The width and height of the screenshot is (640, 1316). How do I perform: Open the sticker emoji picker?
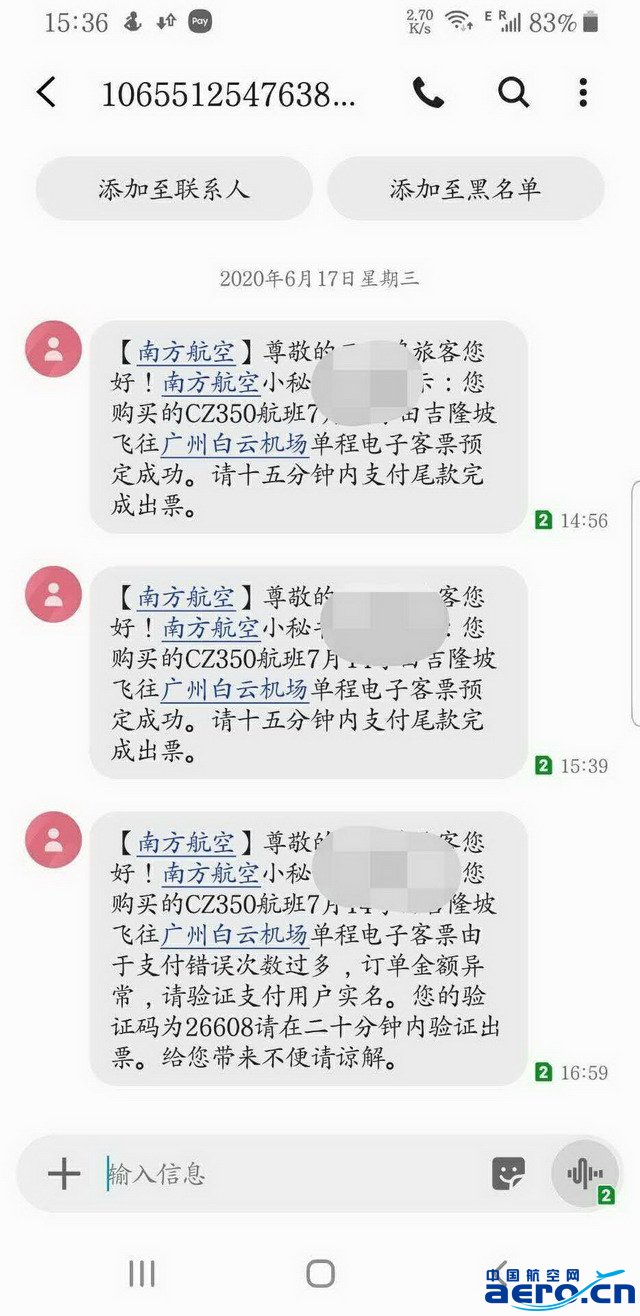click(x=509, y=1173)
